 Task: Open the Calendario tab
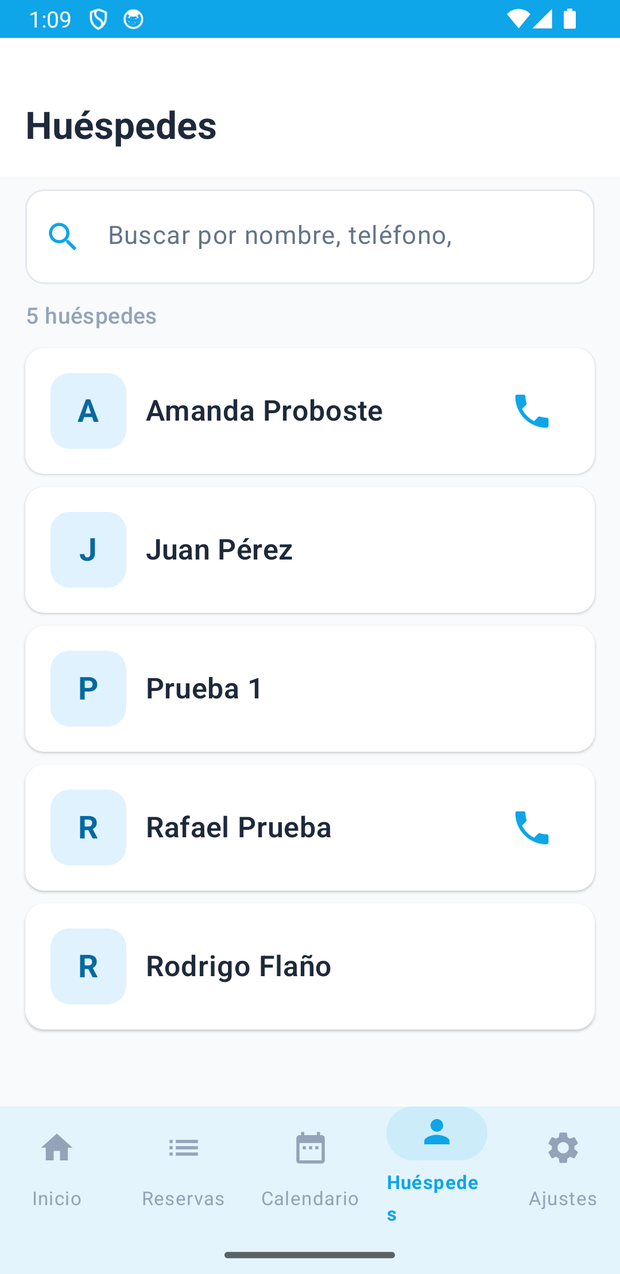pyautogui.click(x=310, y=1170)
